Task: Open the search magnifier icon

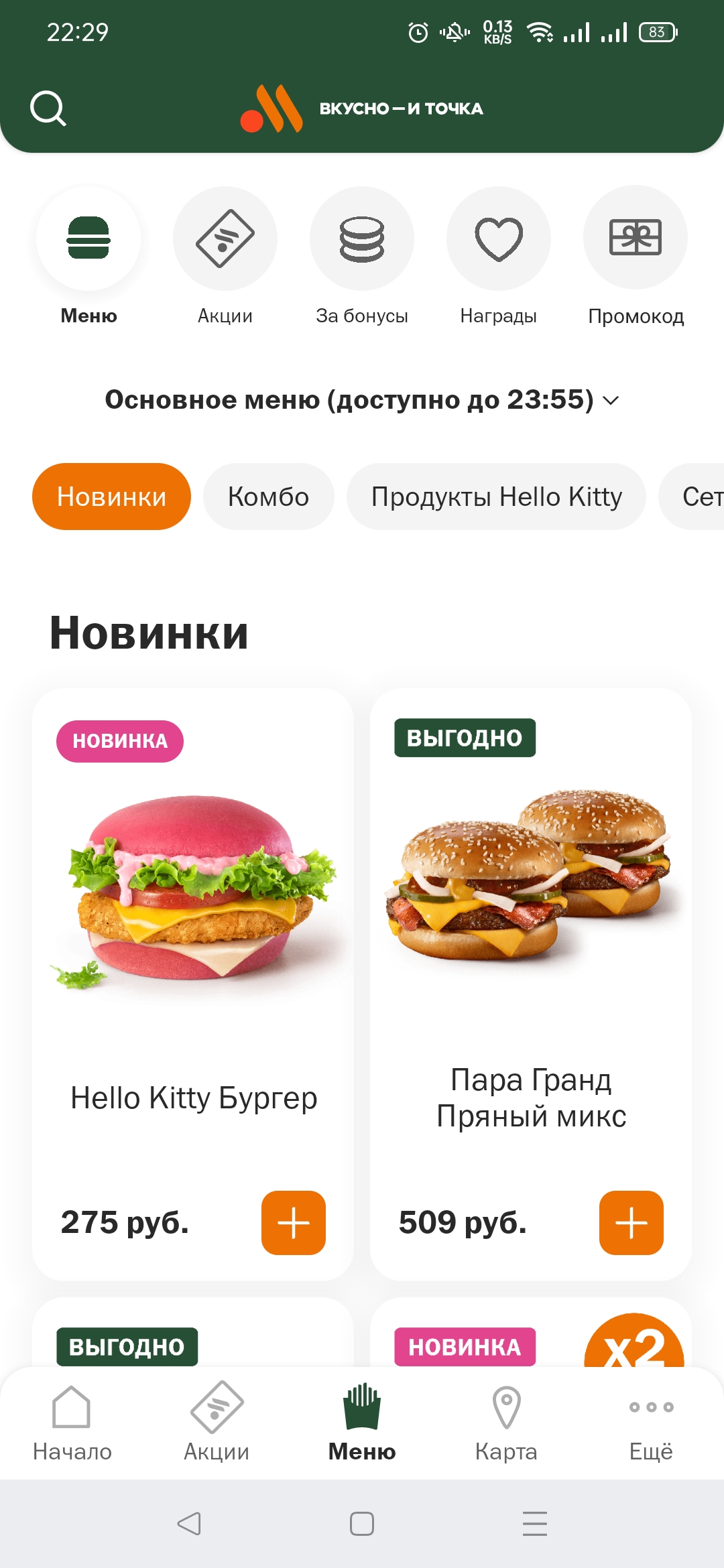Action: [48, 109]
